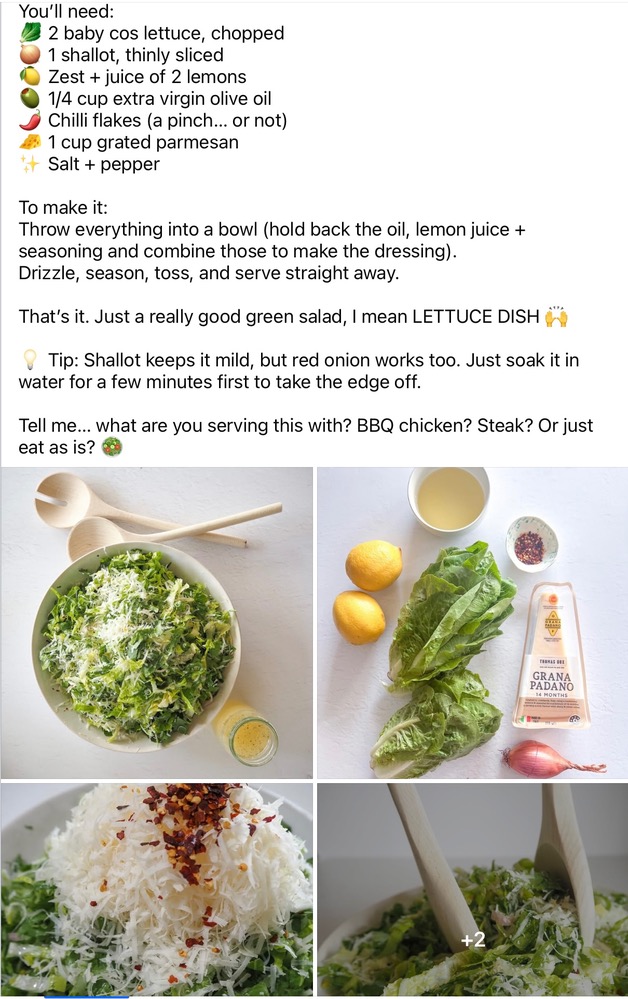Screen dimensions: 628x999
Task: Open the parmesan and chilli flakes close-up photo
Action: pos(157,890)
